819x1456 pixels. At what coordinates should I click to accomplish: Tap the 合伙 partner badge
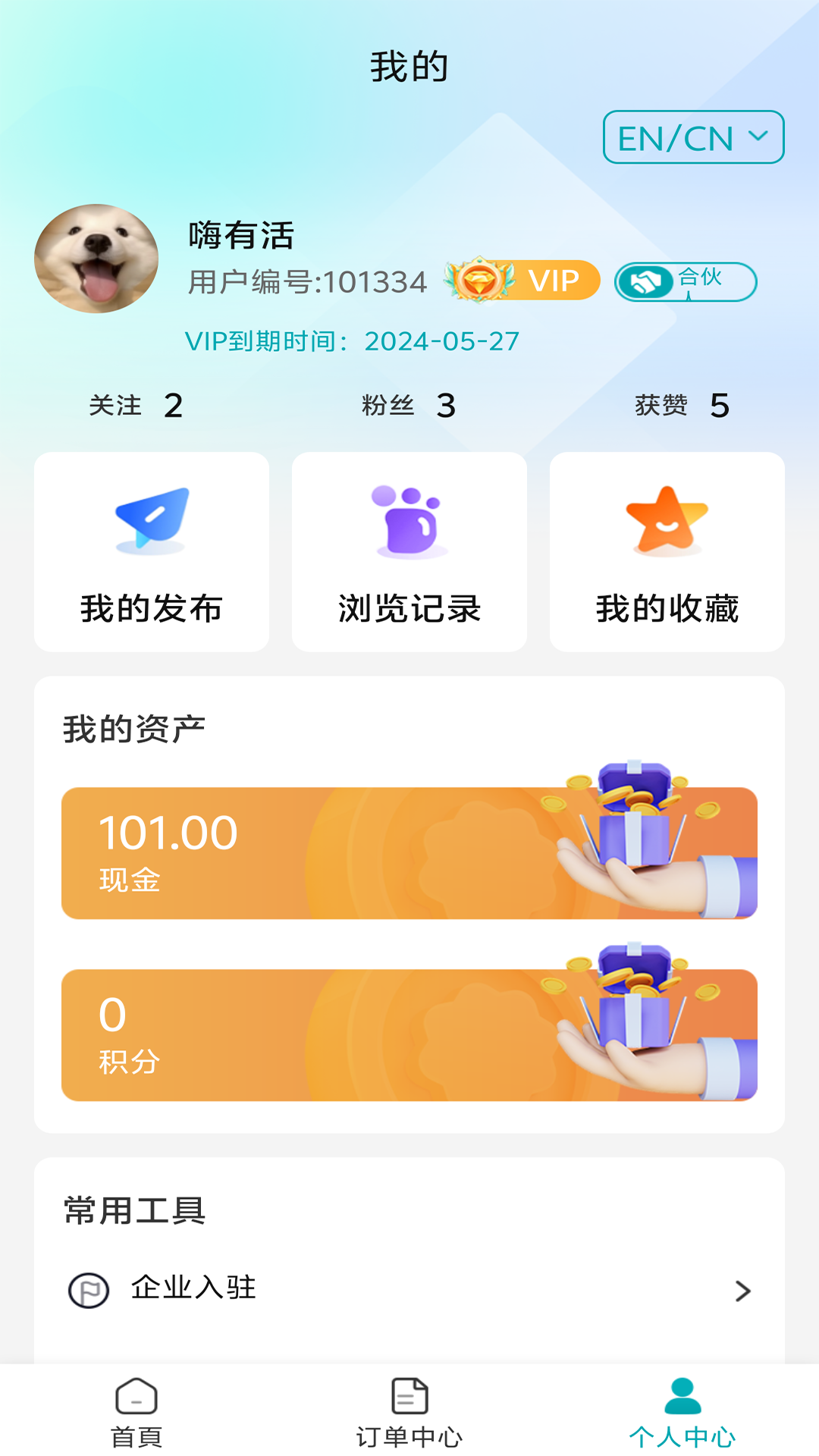tap(686, 282)
